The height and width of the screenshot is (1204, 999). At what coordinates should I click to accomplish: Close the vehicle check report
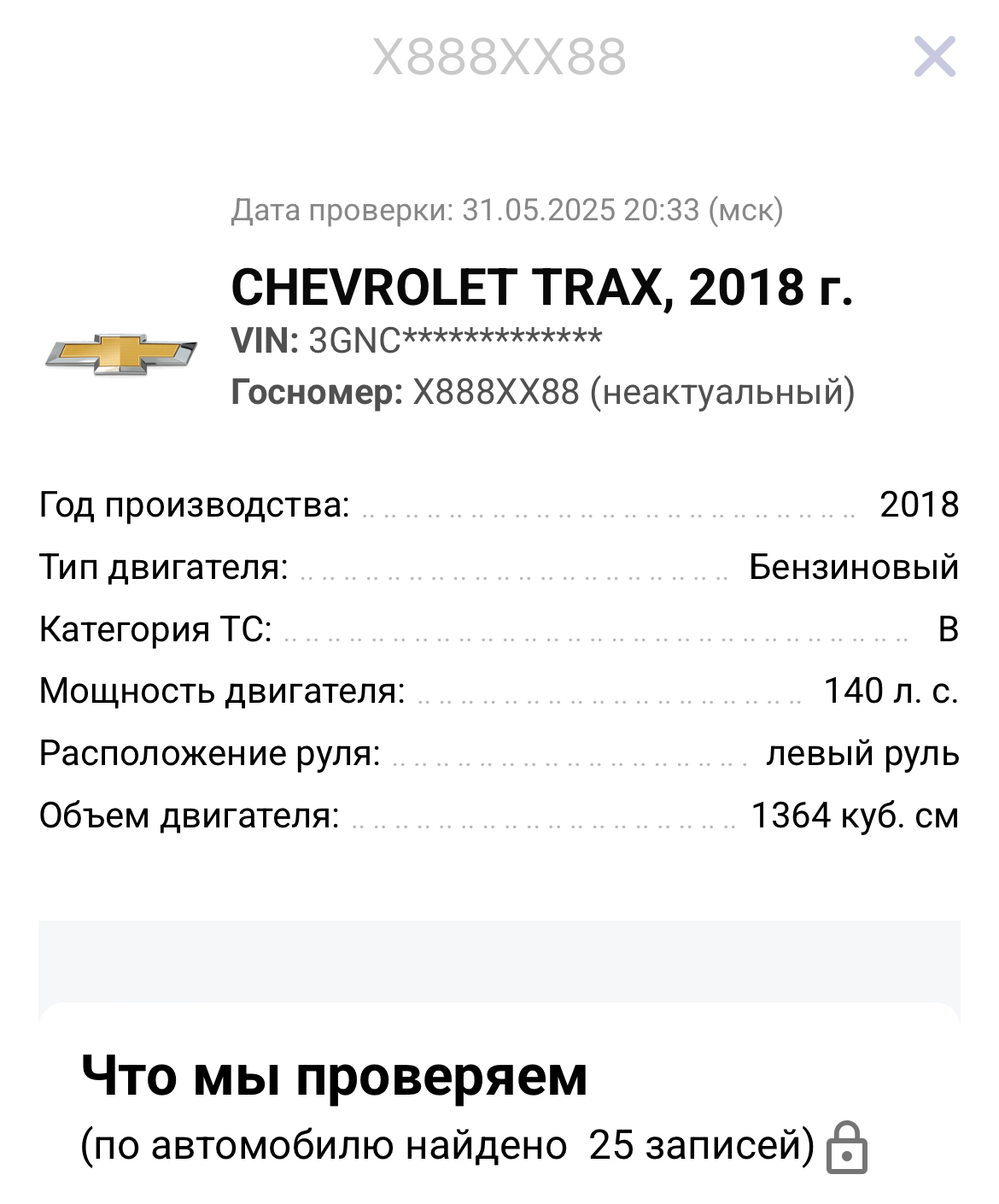pos(934,57)
